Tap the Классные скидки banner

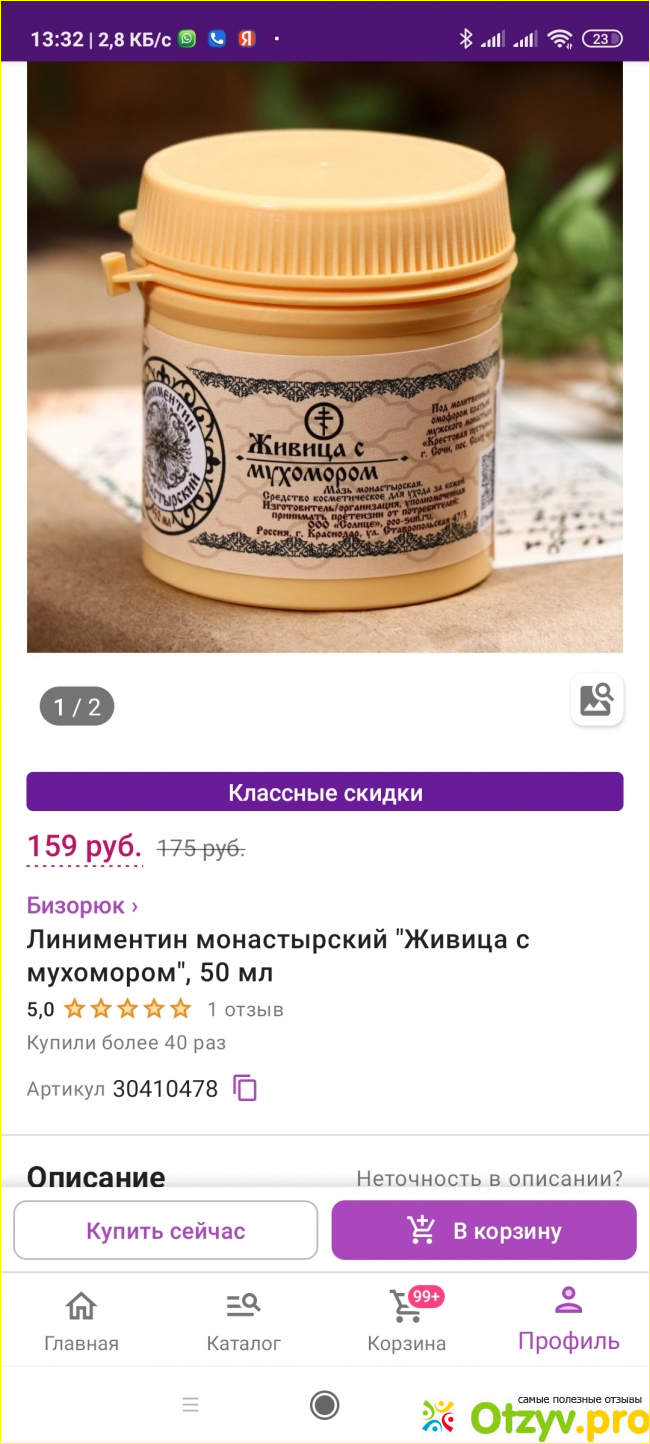click(x=325, y=792)
